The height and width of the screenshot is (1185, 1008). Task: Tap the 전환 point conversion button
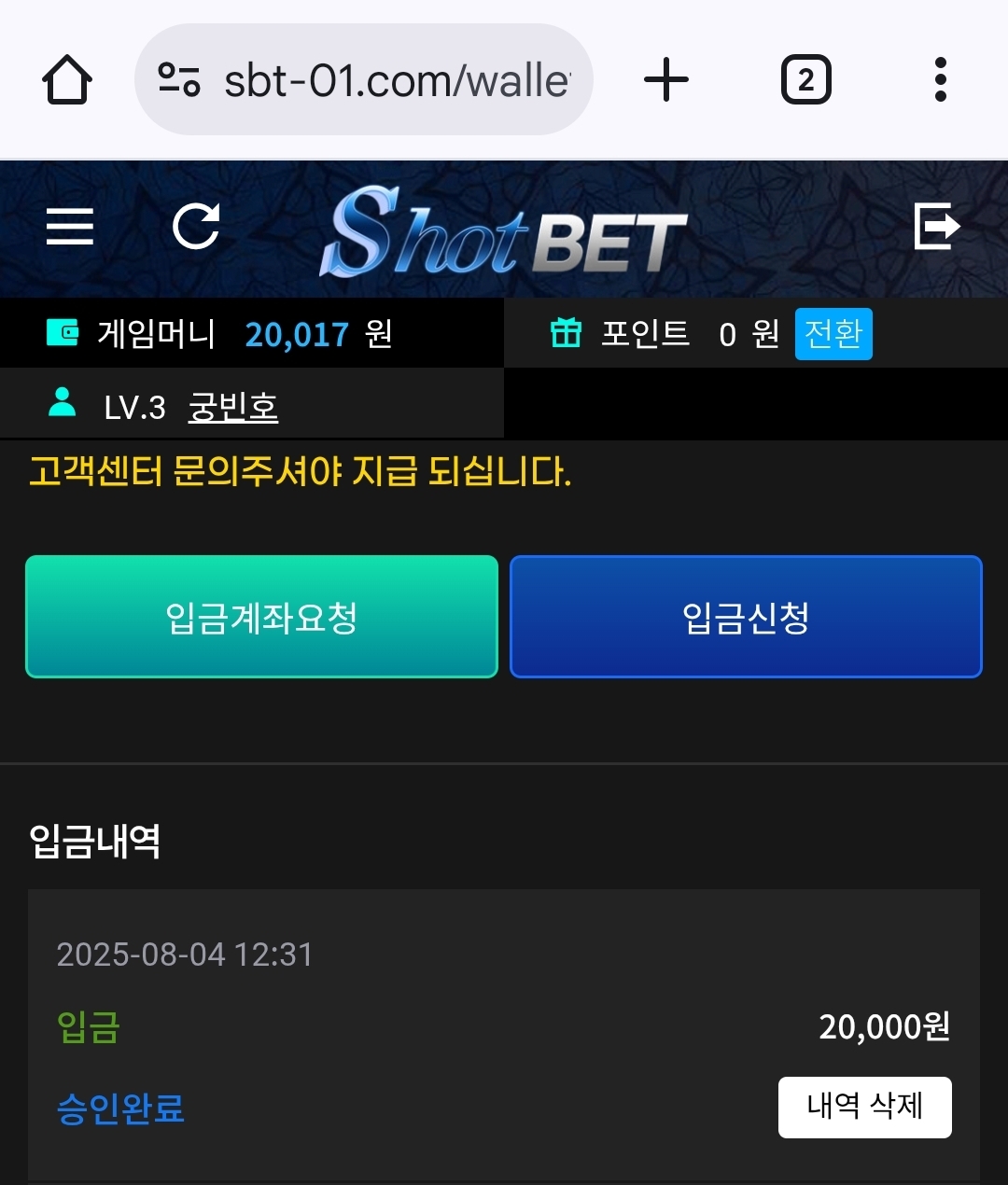833,334
